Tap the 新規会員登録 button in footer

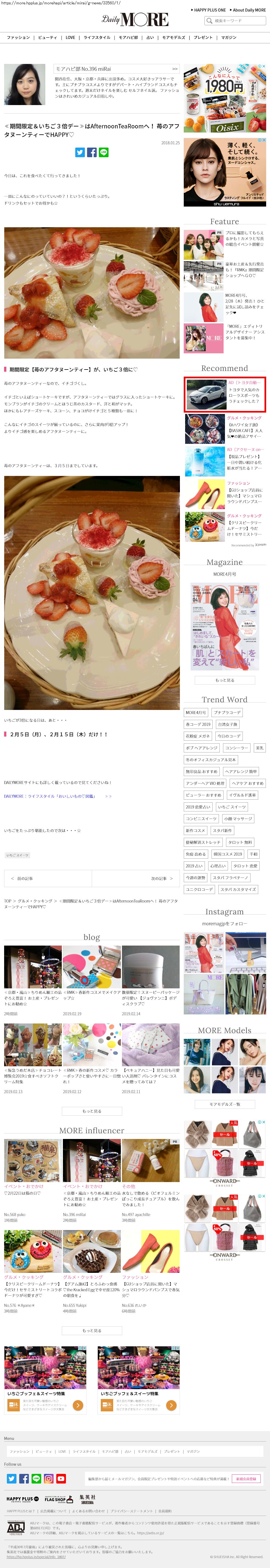coord(246,1479)
